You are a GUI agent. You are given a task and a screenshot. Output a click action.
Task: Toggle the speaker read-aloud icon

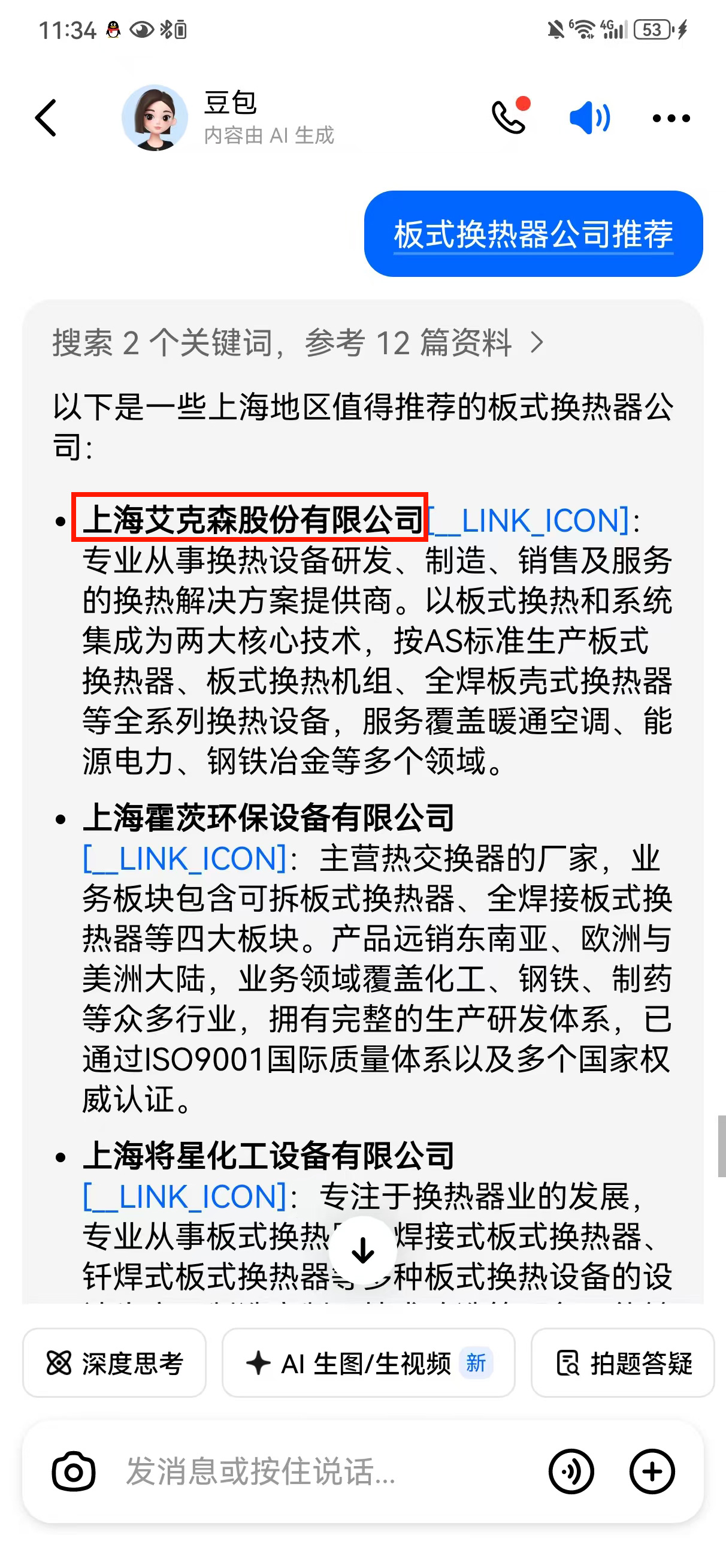(588, 117)
